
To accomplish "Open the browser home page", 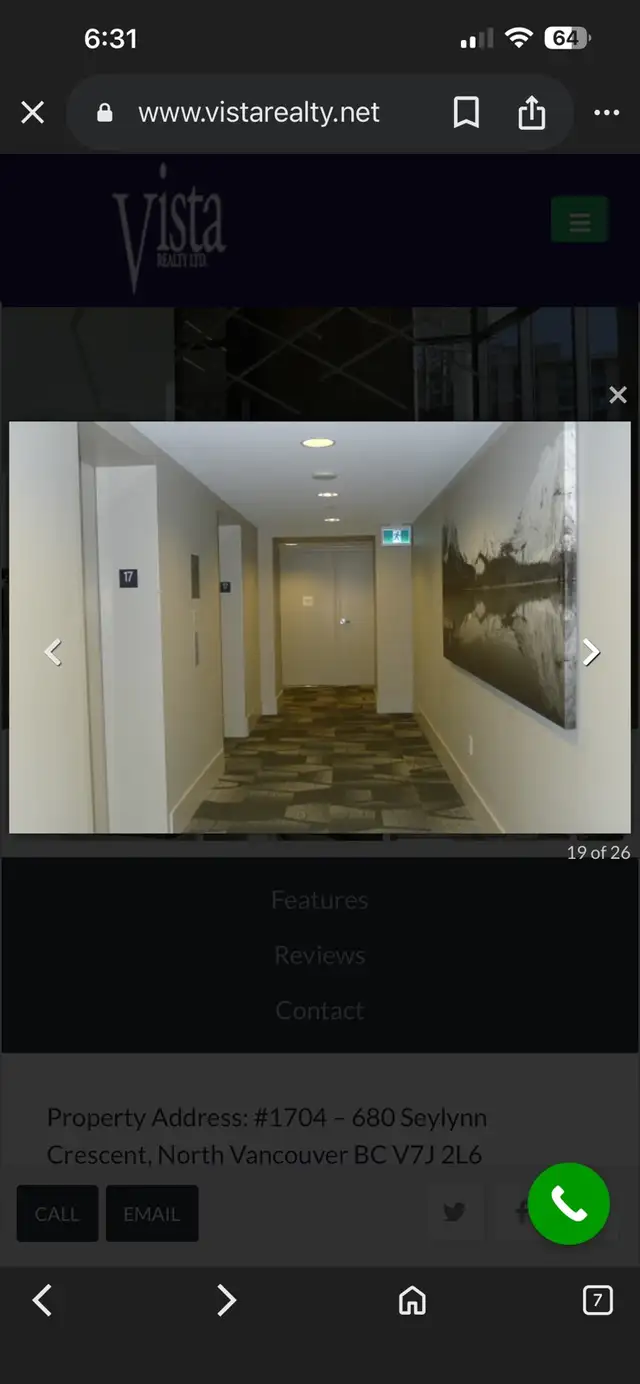I will coord(412,1300).
